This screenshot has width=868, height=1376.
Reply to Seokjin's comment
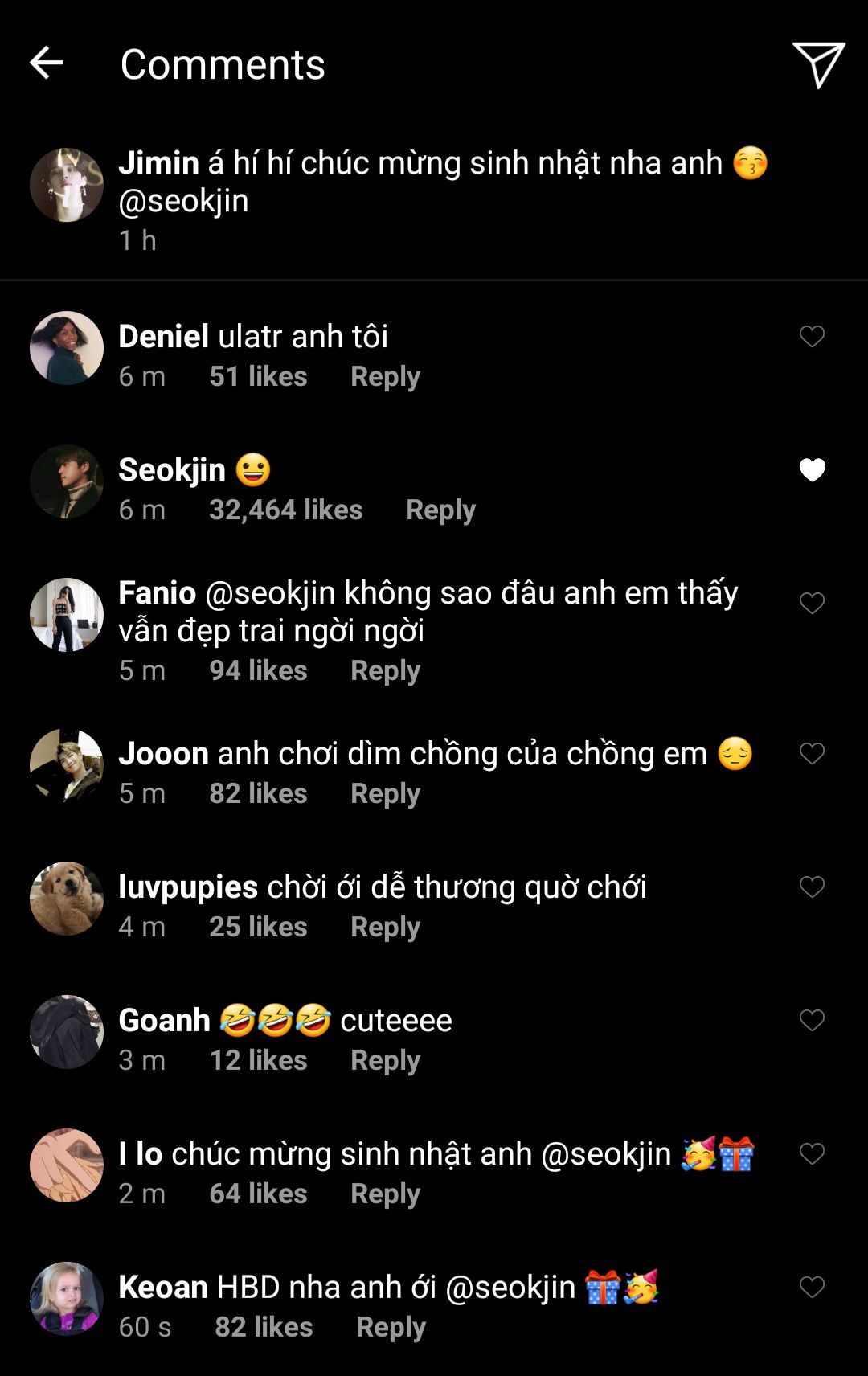(x=440, y=510)
